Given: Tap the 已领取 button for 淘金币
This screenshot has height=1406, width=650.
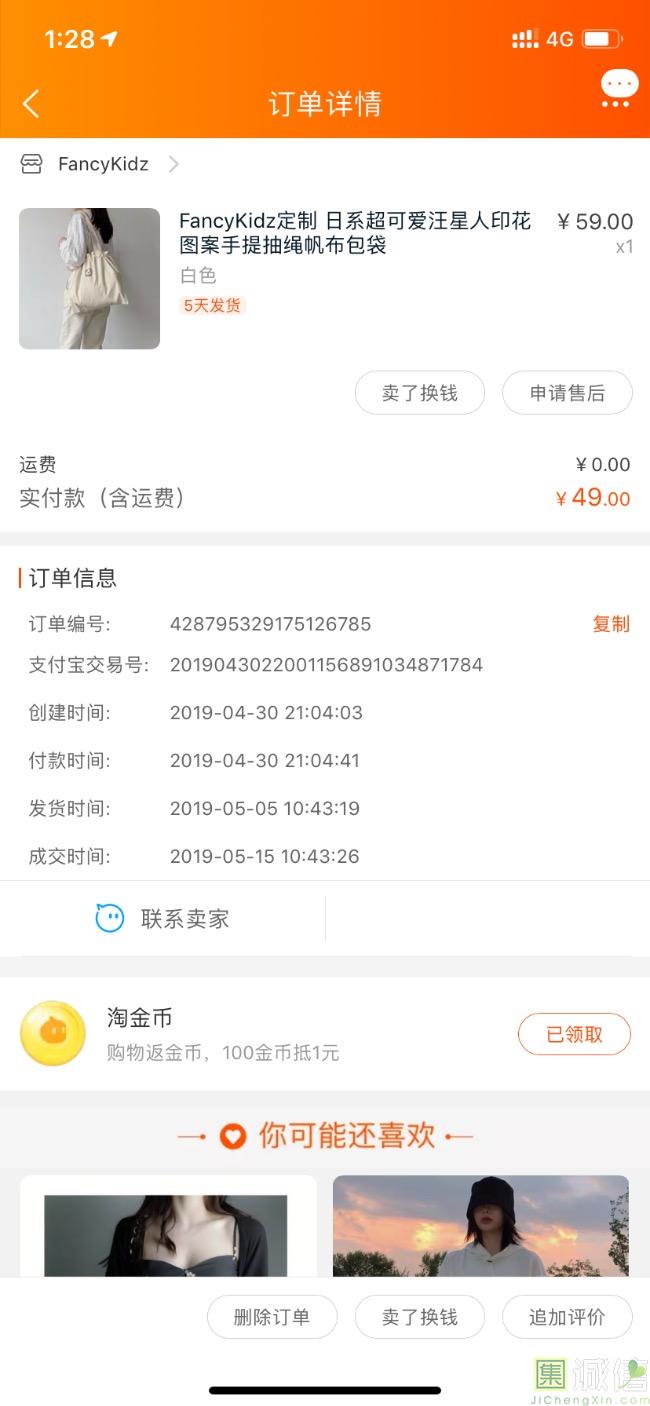Looking at the screenshot, I should coord(574,1034).
